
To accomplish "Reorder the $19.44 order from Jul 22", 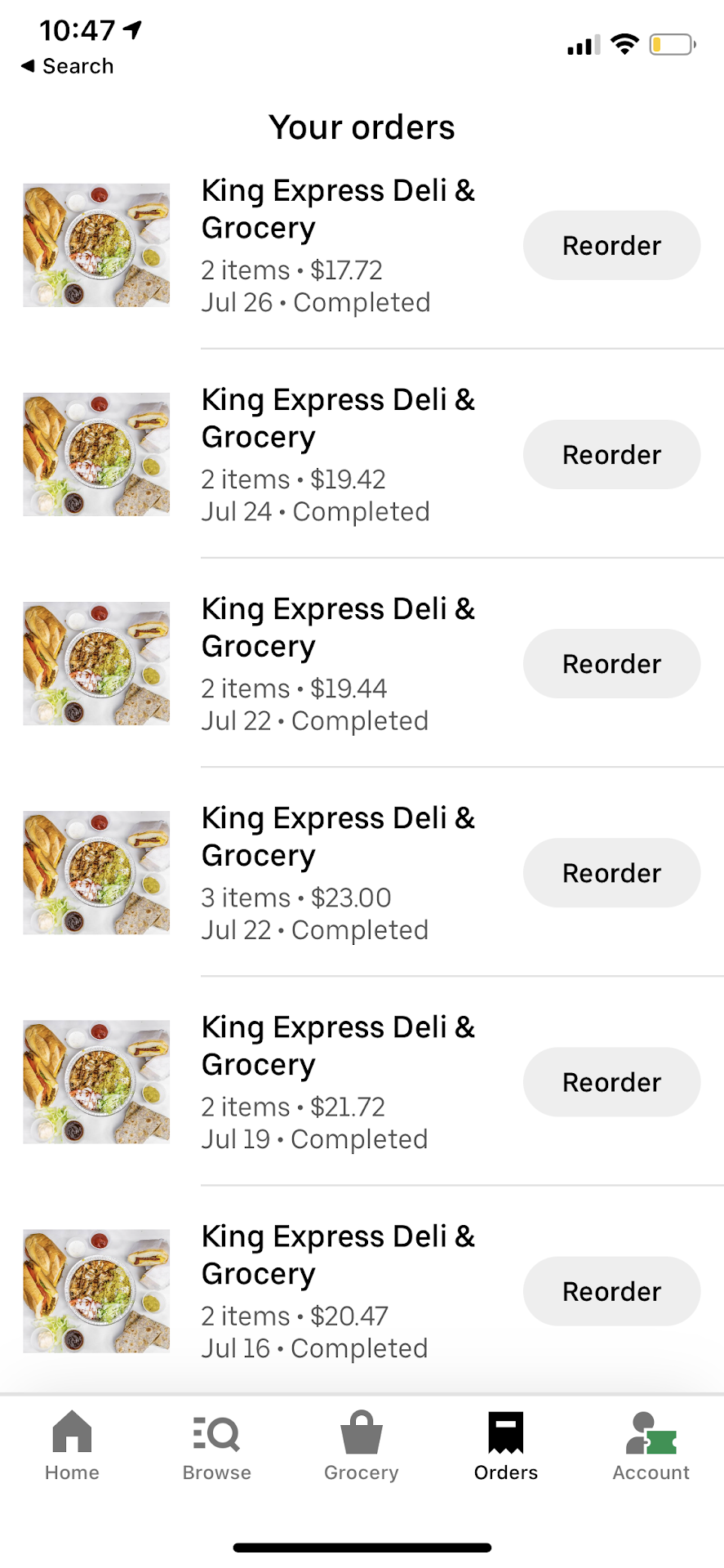I will coord(611,664).
